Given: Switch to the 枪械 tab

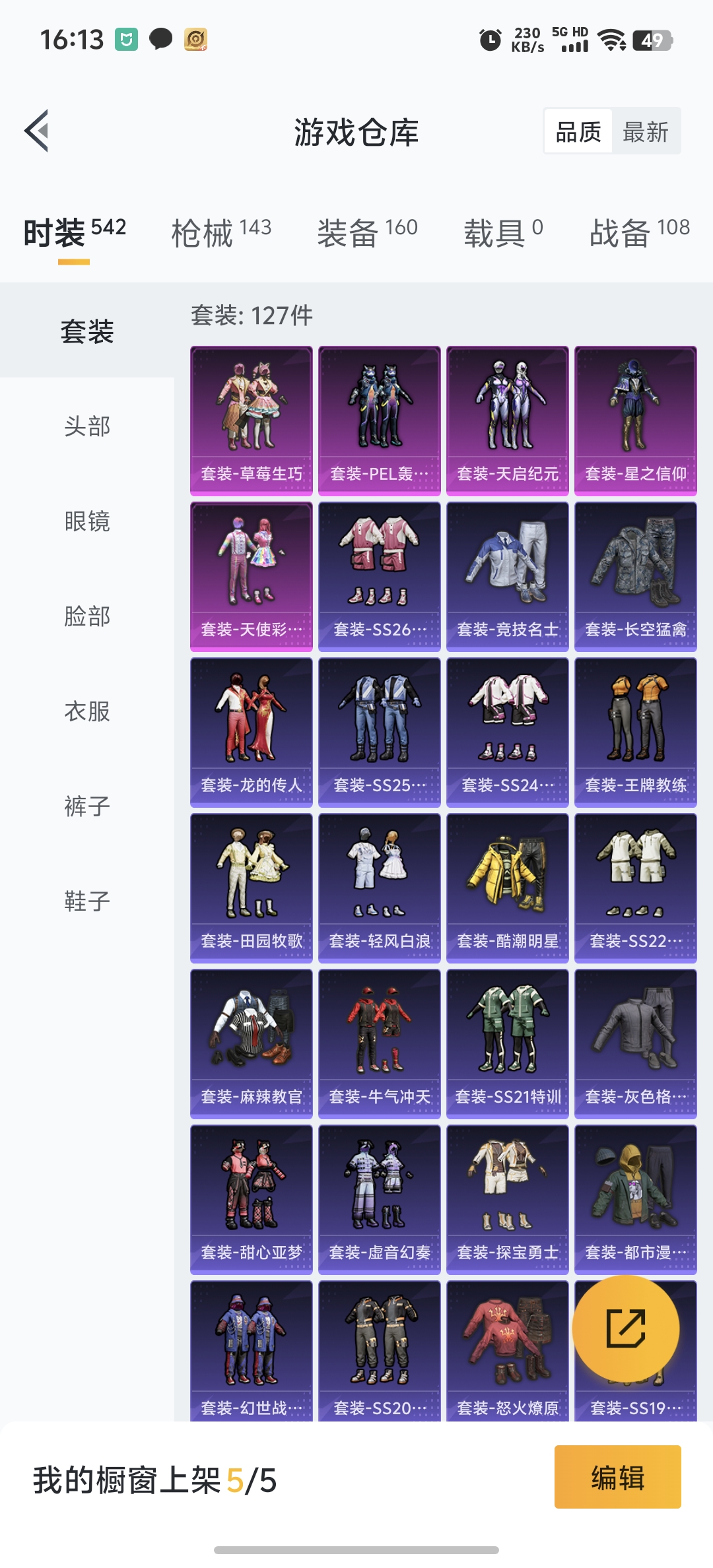Looking at the screenshot, I should (221, 232).
